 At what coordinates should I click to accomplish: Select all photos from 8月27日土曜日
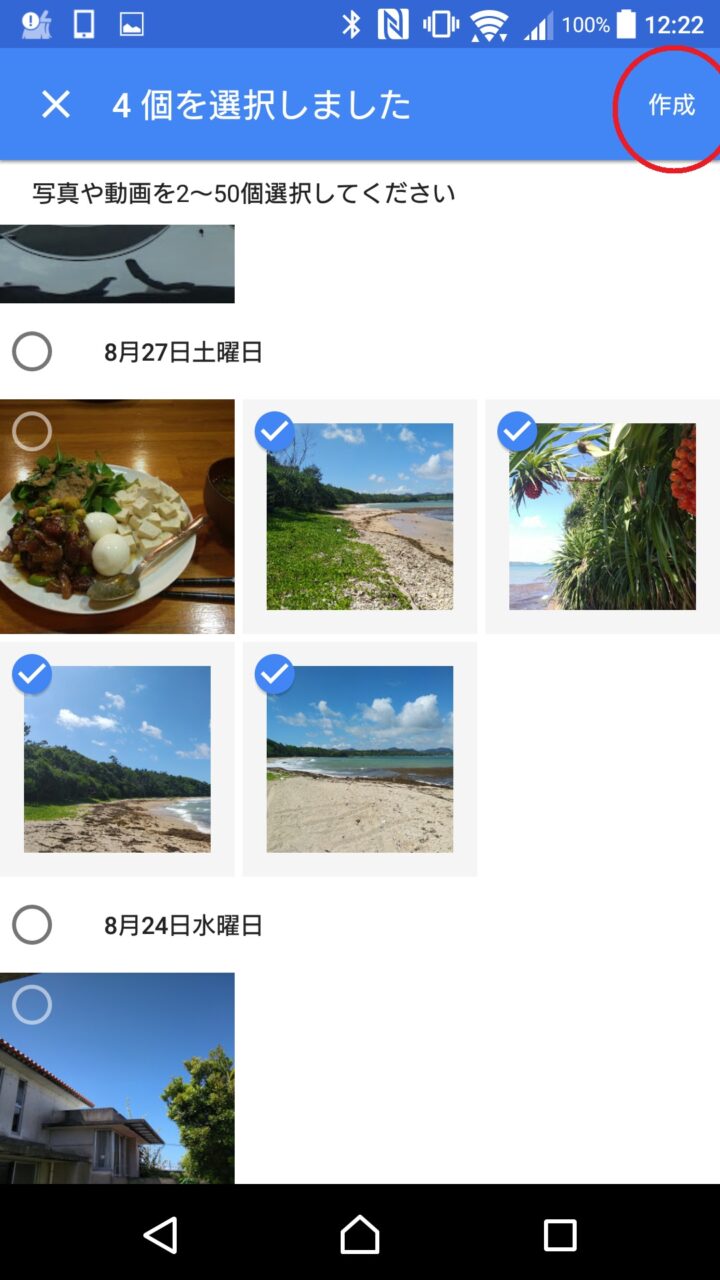32,352
